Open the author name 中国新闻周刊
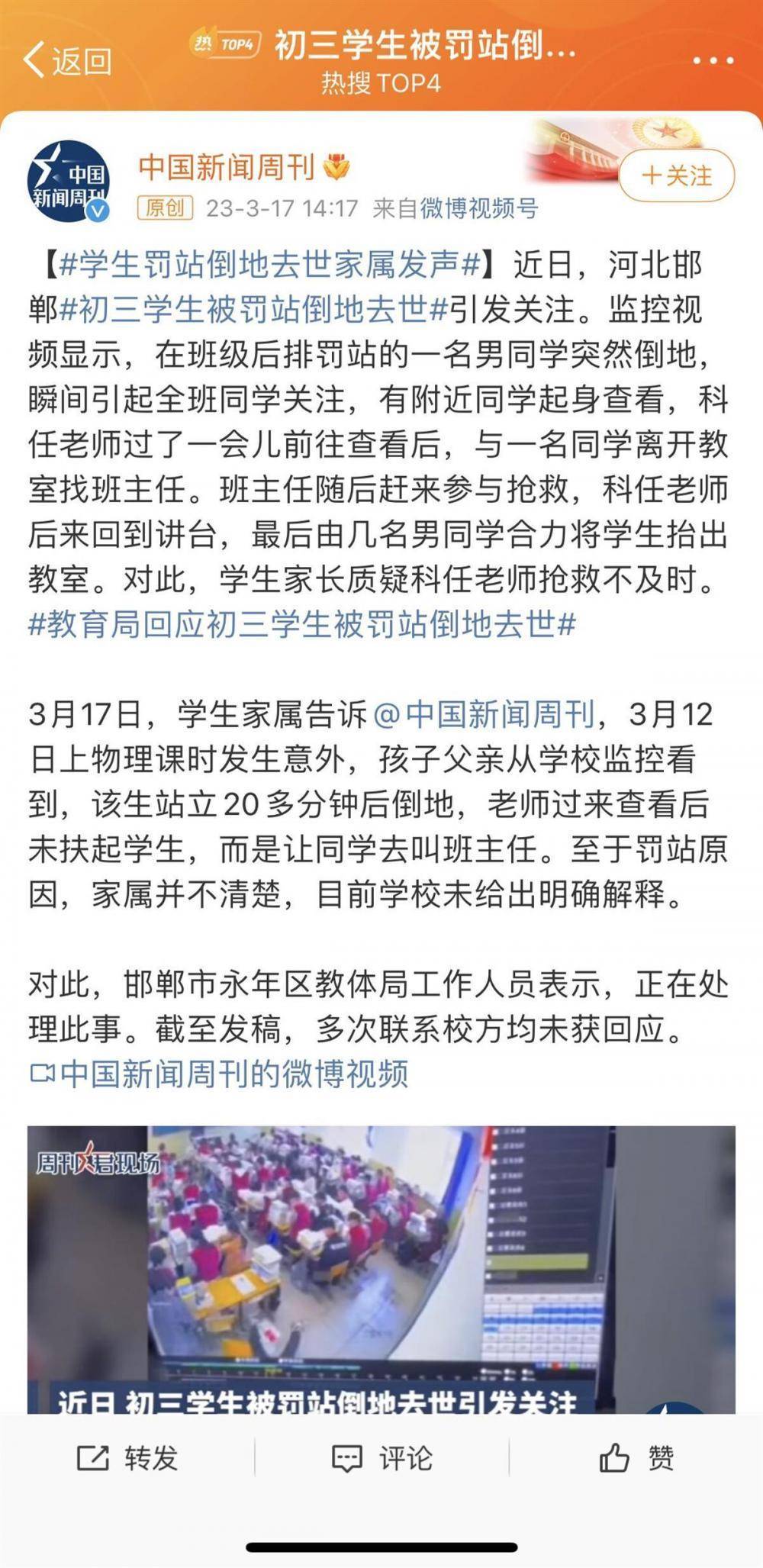The width and height of the screenshot is (763, 1568). pos(227,166)
